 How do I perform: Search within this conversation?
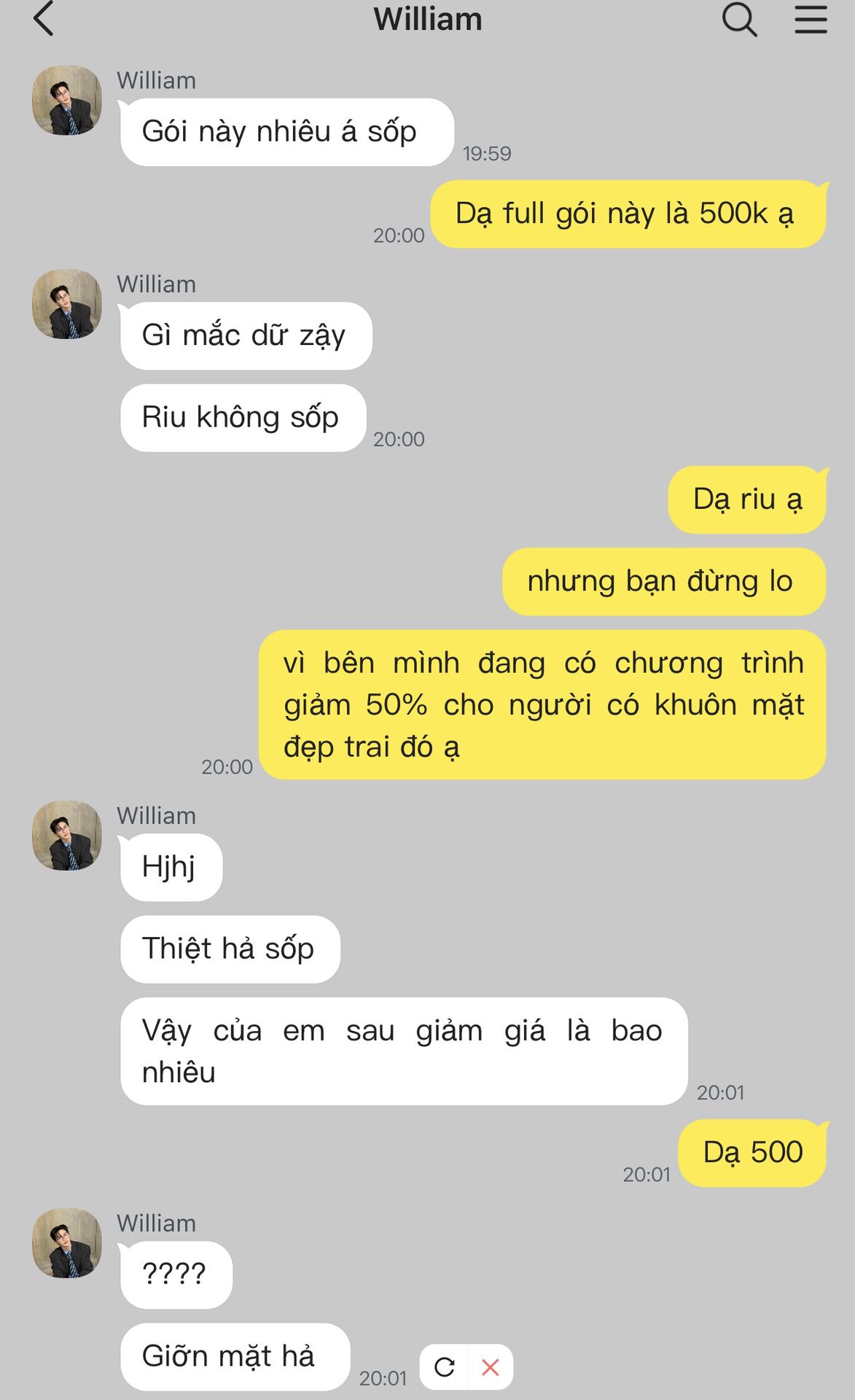pos(739,20)
